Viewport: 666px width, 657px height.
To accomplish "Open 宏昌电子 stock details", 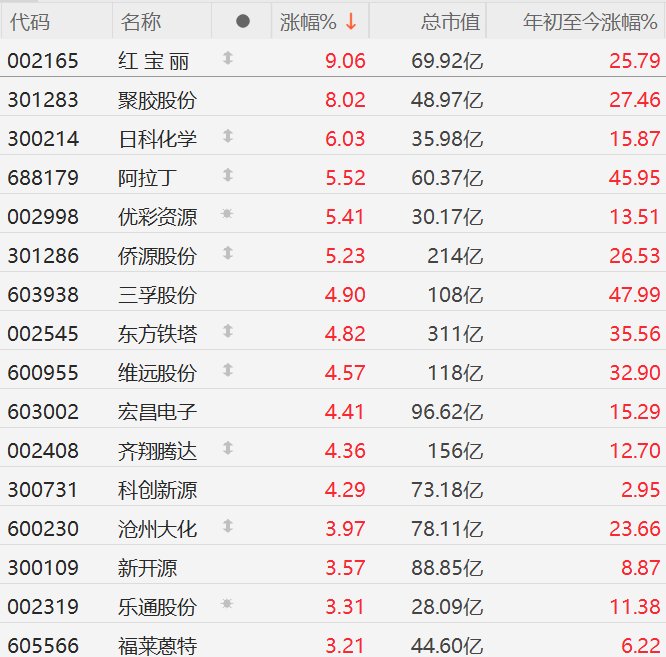I will [x=156, y=411].
